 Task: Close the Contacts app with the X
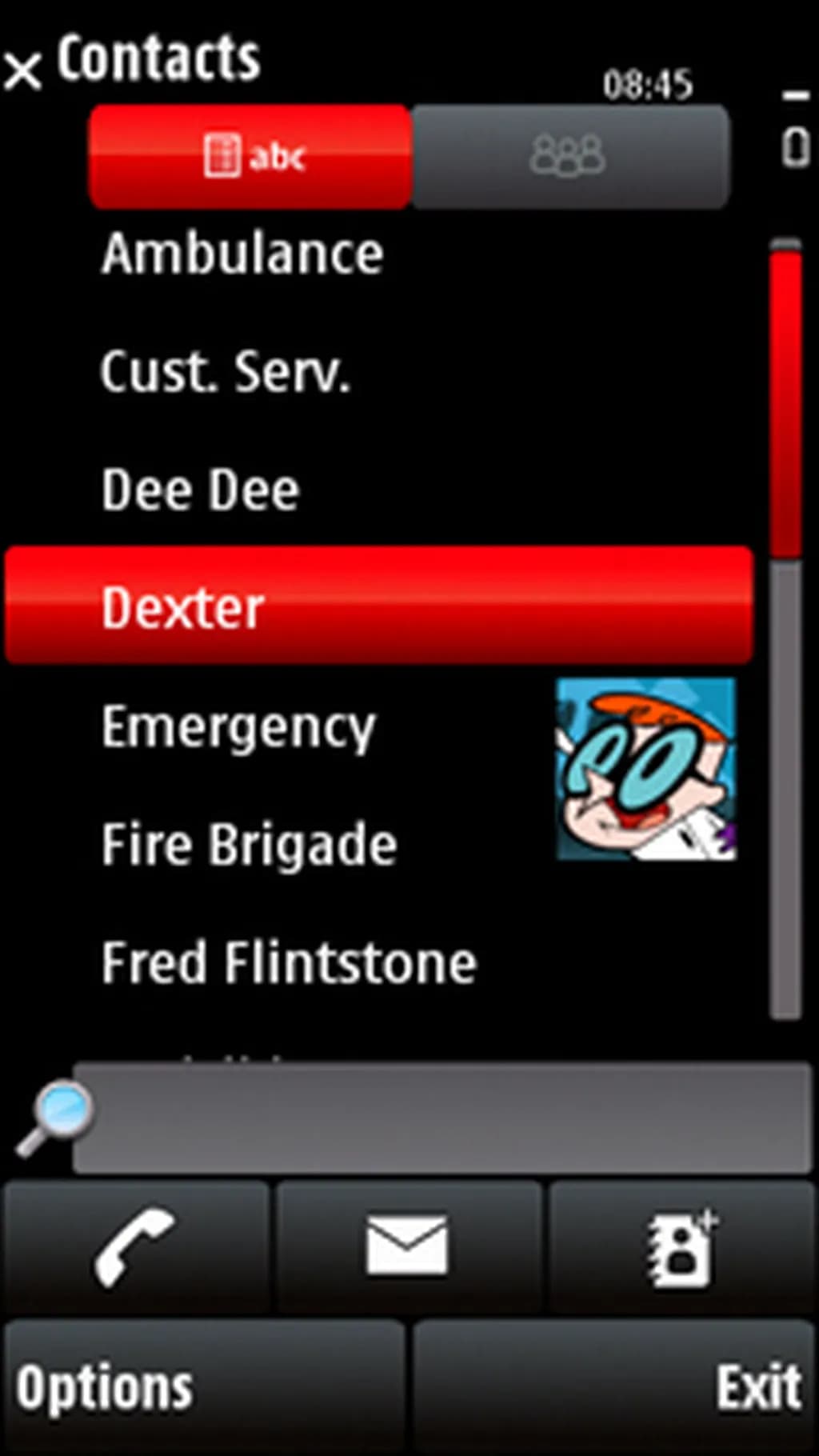coord(22,70)
